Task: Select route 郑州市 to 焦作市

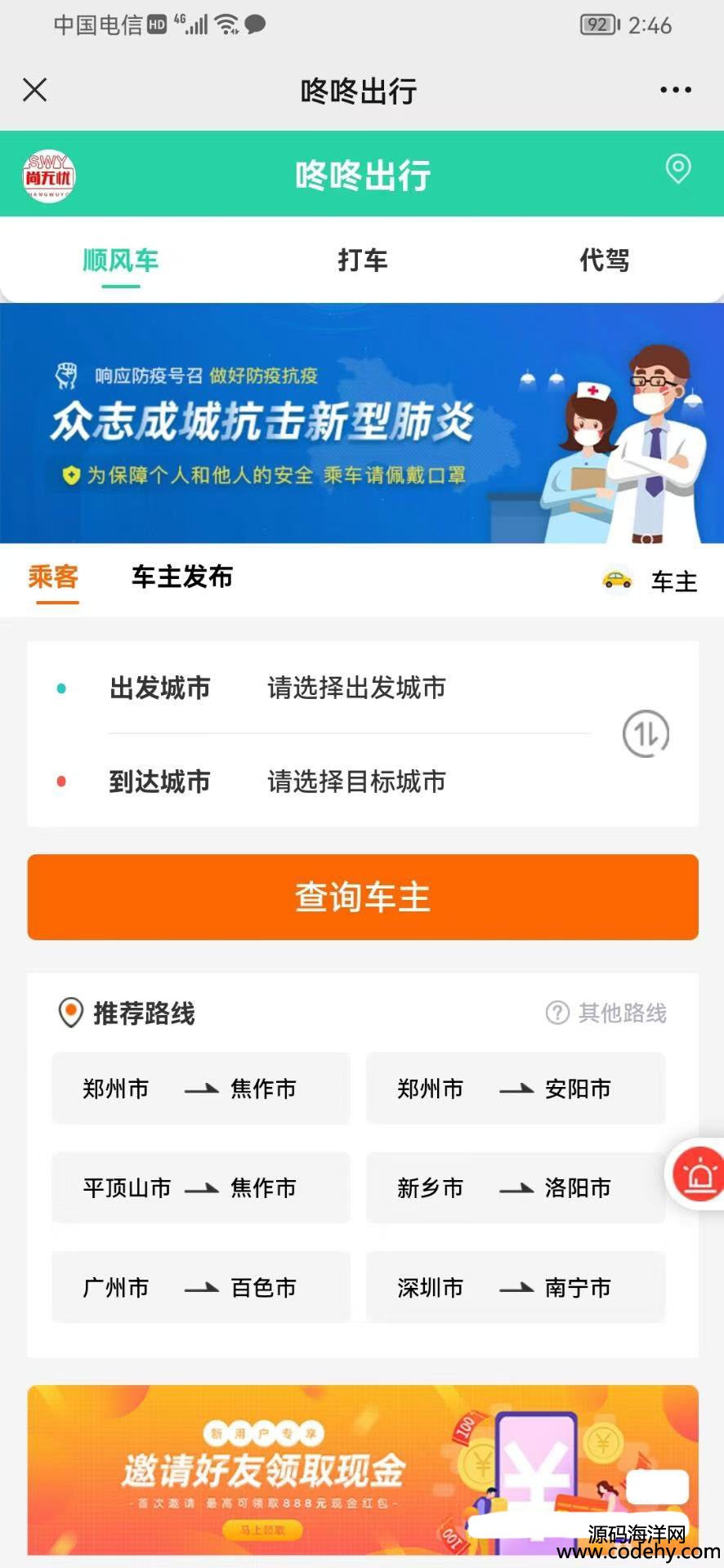Action: pyautogui.click(x=201, y=1089)
